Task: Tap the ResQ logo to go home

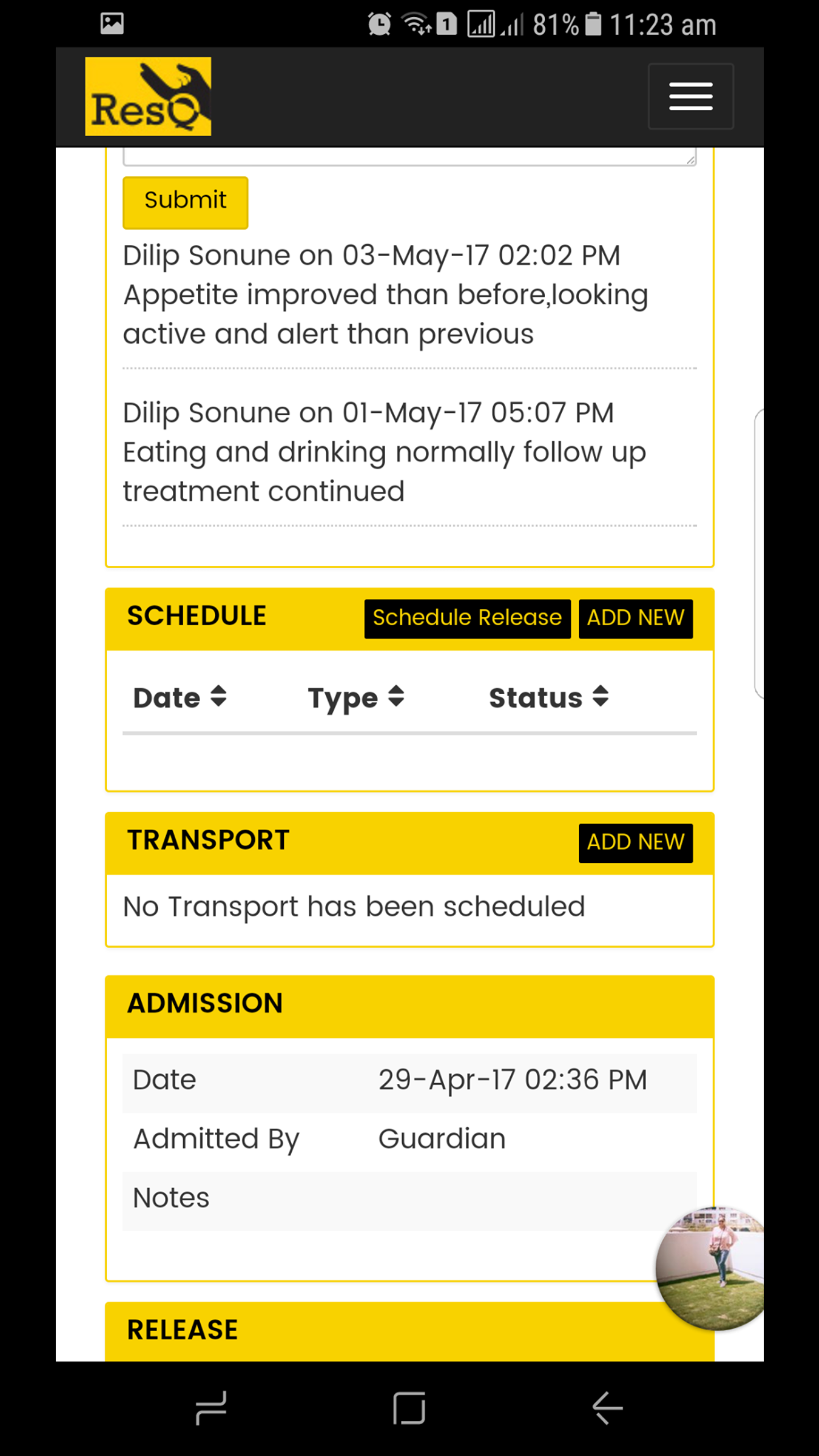Action: (148, 96)
